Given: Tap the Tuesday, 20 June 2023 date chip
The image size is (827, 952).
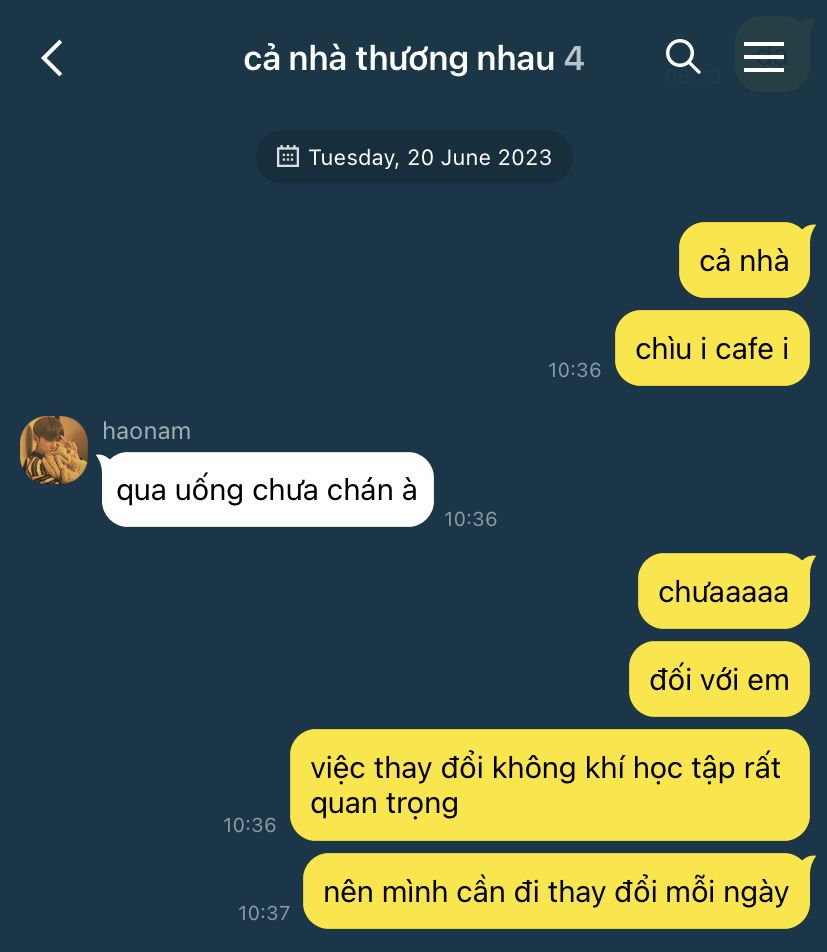Looking at the screenshot, I should (x=414, y=157).
